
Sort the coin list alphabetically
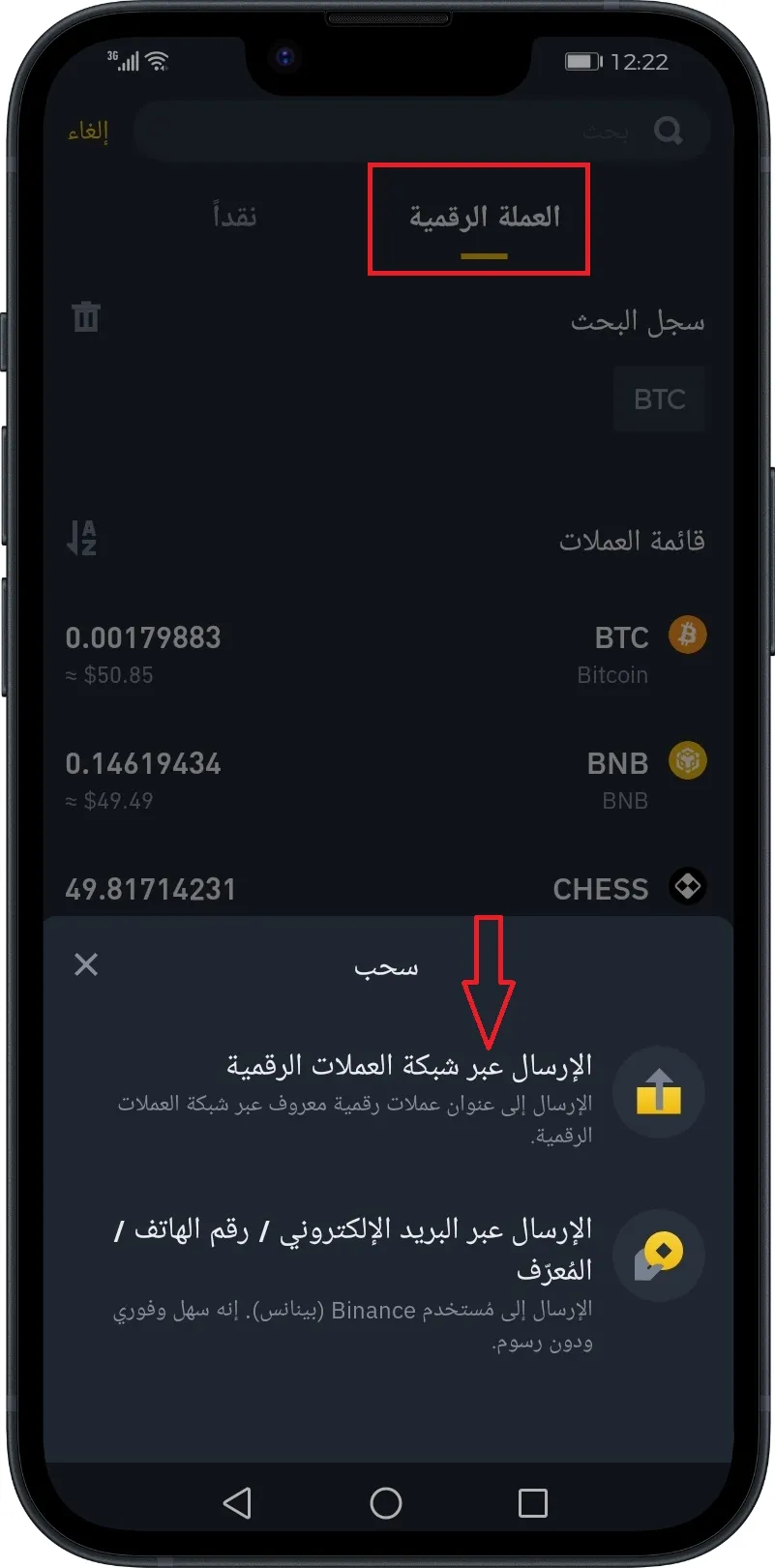coord(82,538)
